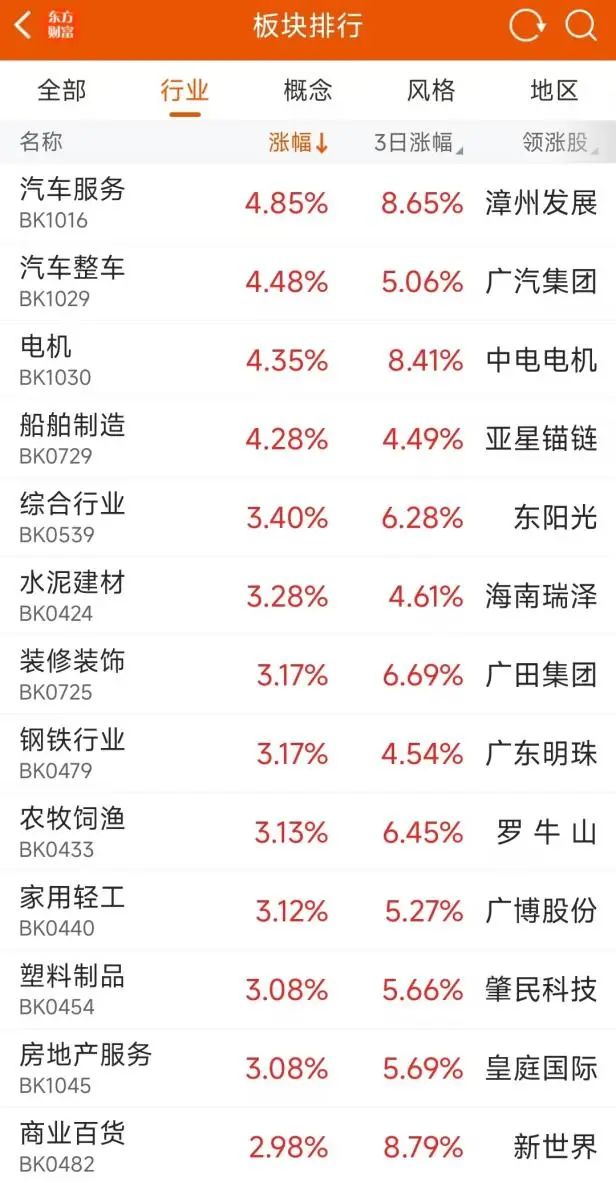
Task: Open the 船舶制造 sector row
Action: pos(308,439)
